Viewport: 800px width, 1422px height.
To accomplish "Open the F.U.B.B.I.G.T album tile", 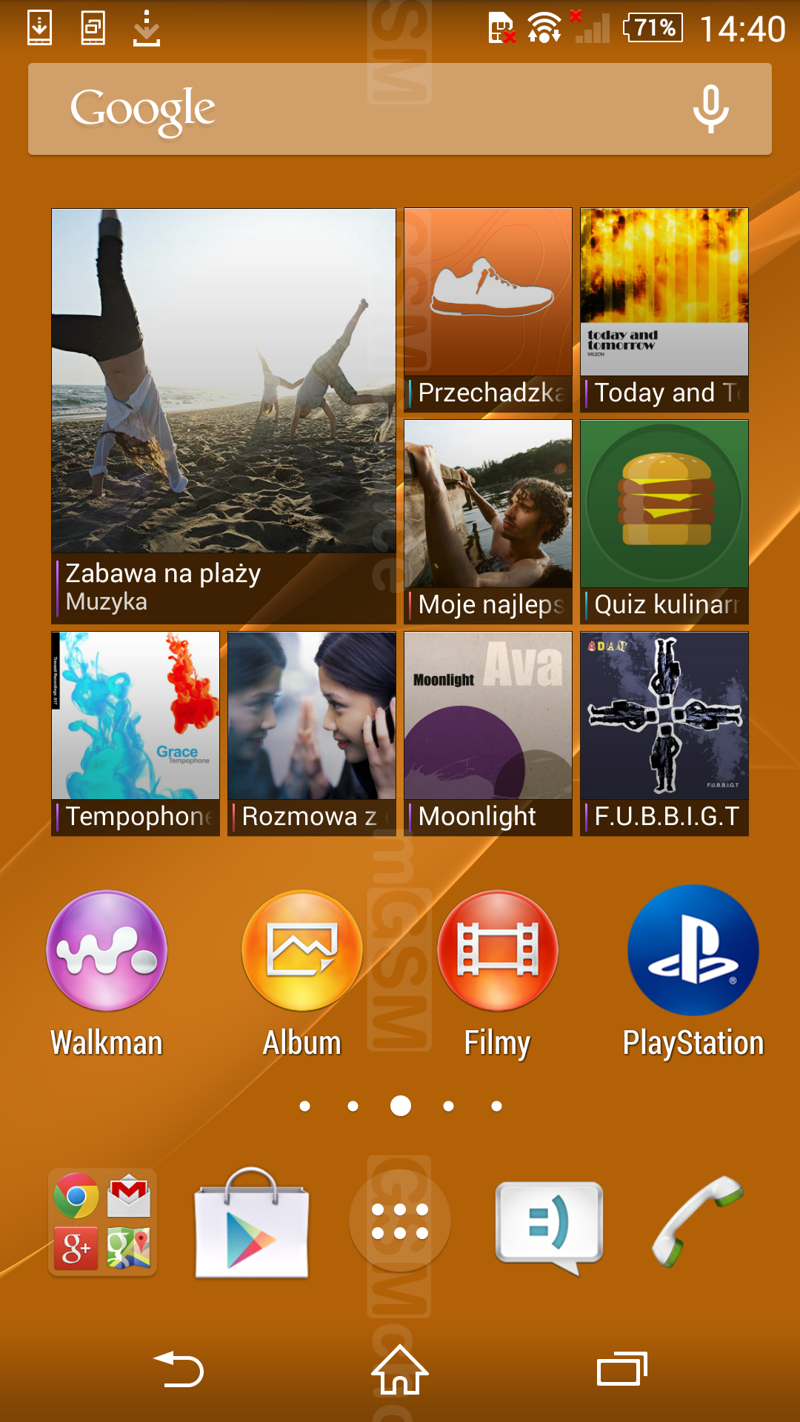I will click(x=664, y=733).
